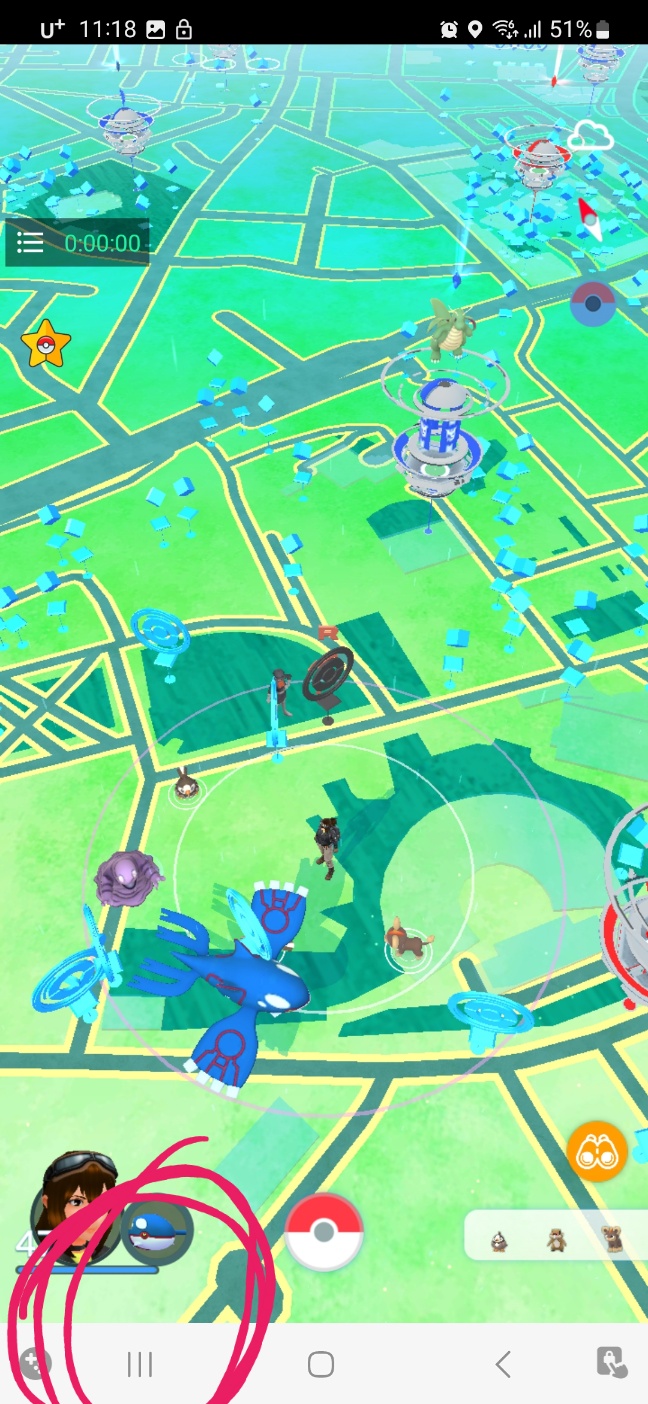The height and width of the screenshot is (1404, 648).
Task: Open the research binoculars button
Action: (596, 1152)
